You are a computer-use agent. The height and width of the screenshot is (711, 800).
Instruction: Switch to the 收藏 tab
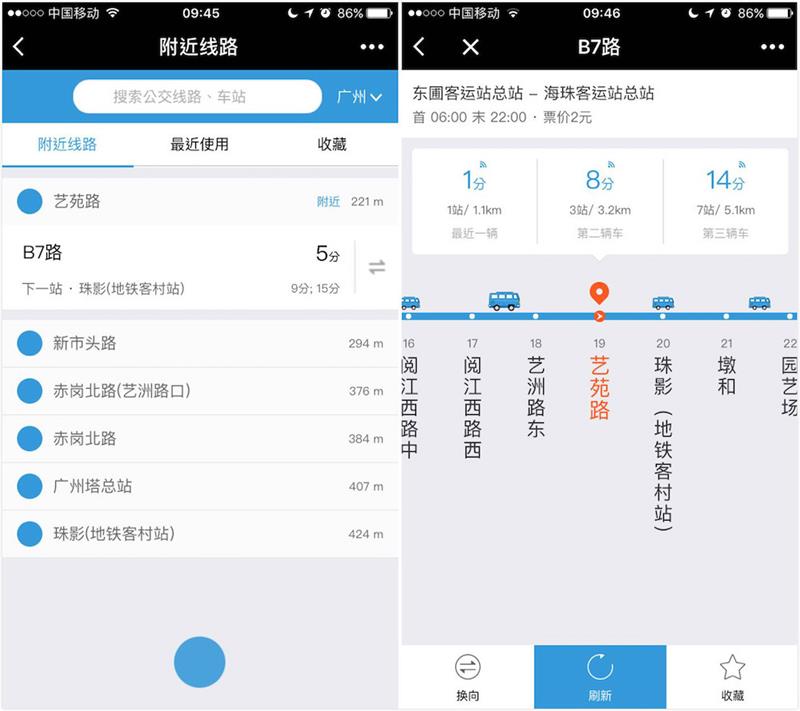coord(332,144)
